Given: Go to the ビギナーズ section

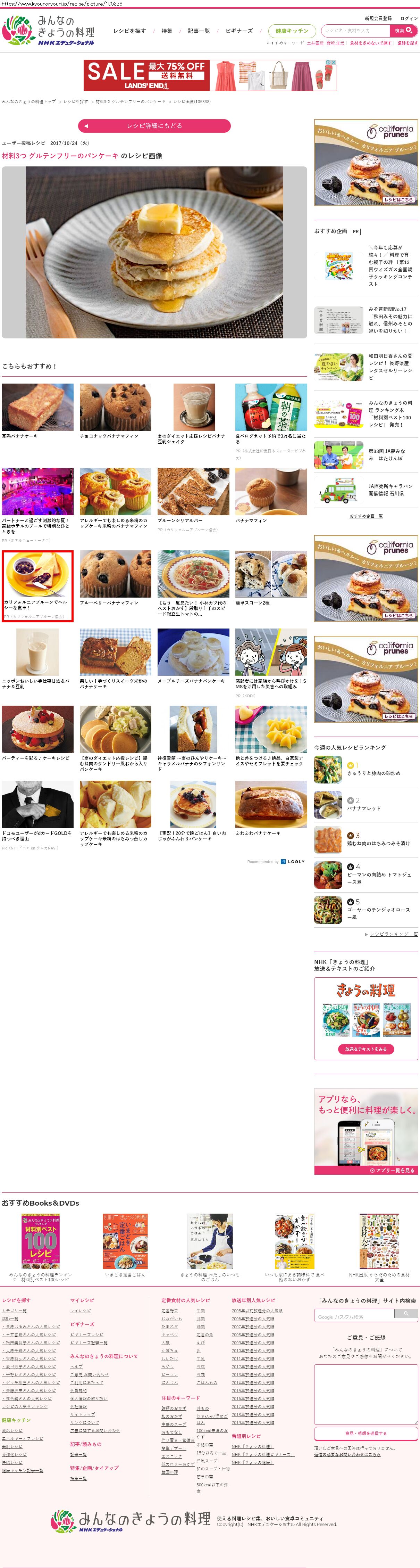Looking at the screenshot, I should pyautogui.click(x=239, y=31).
